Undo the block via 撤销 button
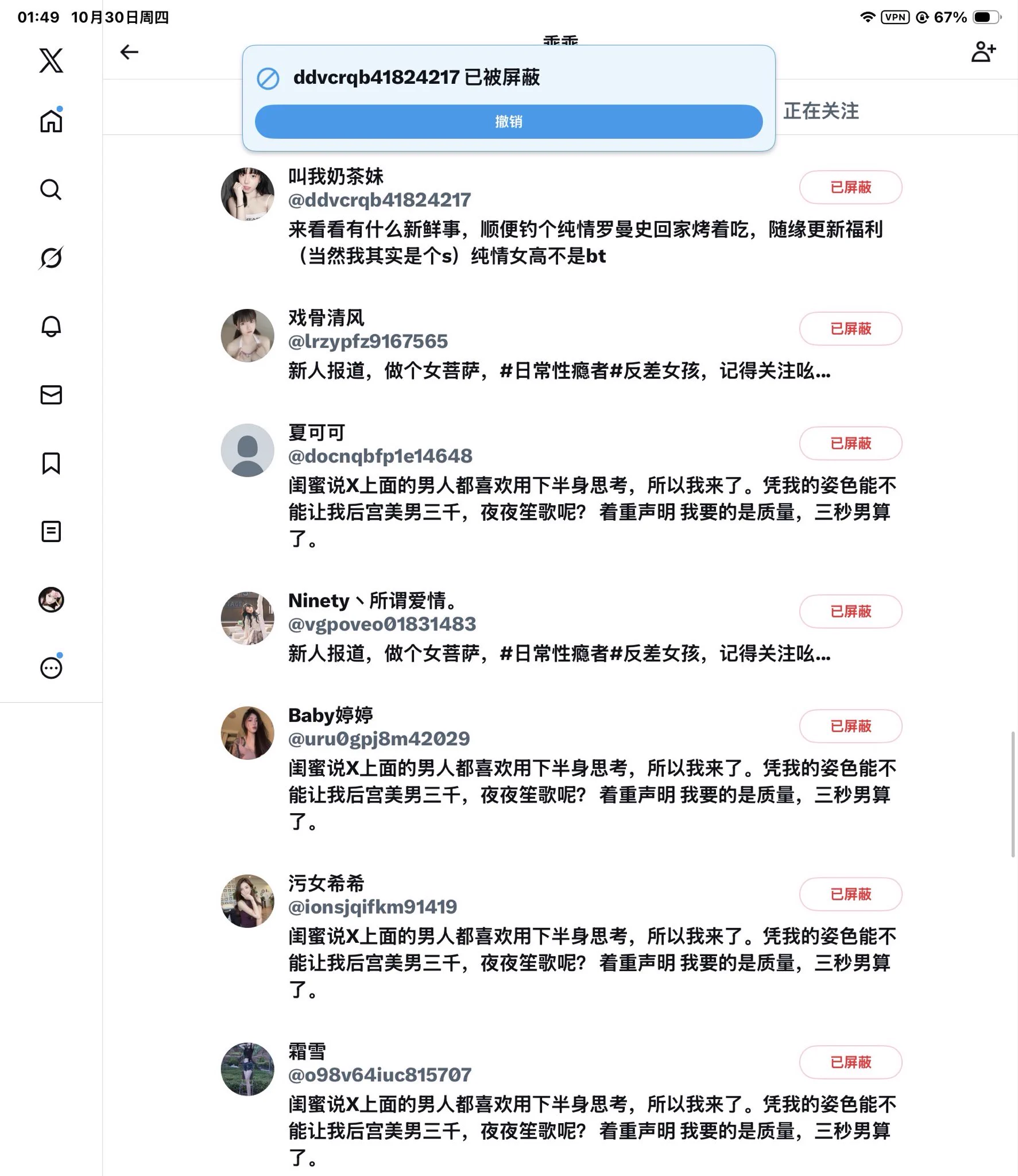This screenshot has height=1176, width=1018. [x=508, y=121]
